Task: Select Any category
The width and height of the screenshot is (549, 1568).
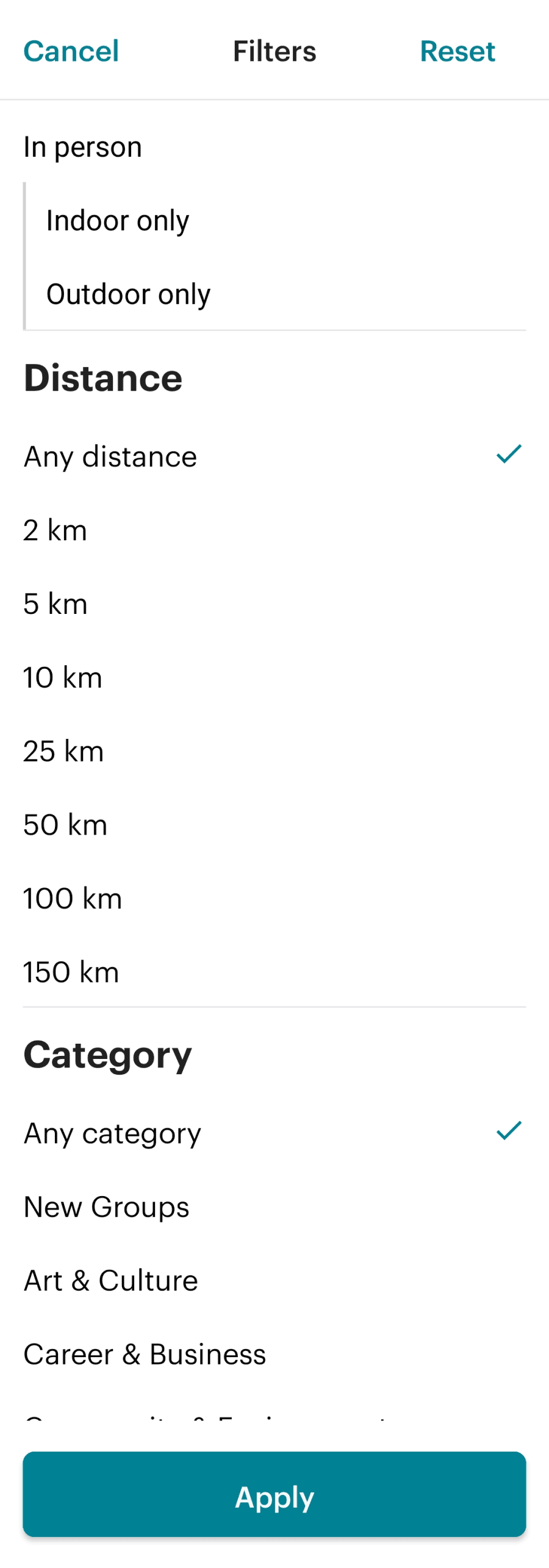Action: click(274, 1133)
